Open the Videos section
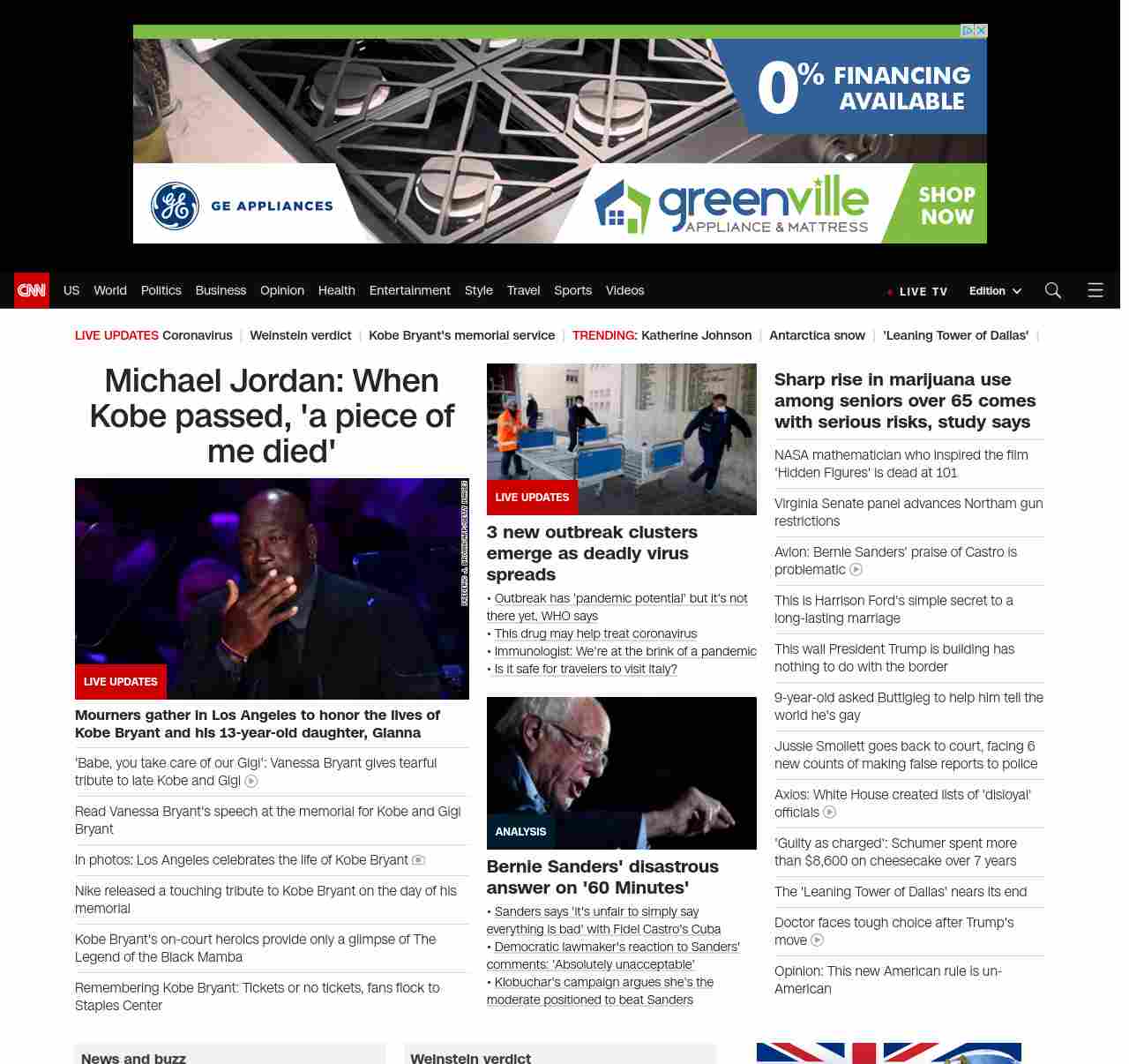 click(x=624, y=290)
